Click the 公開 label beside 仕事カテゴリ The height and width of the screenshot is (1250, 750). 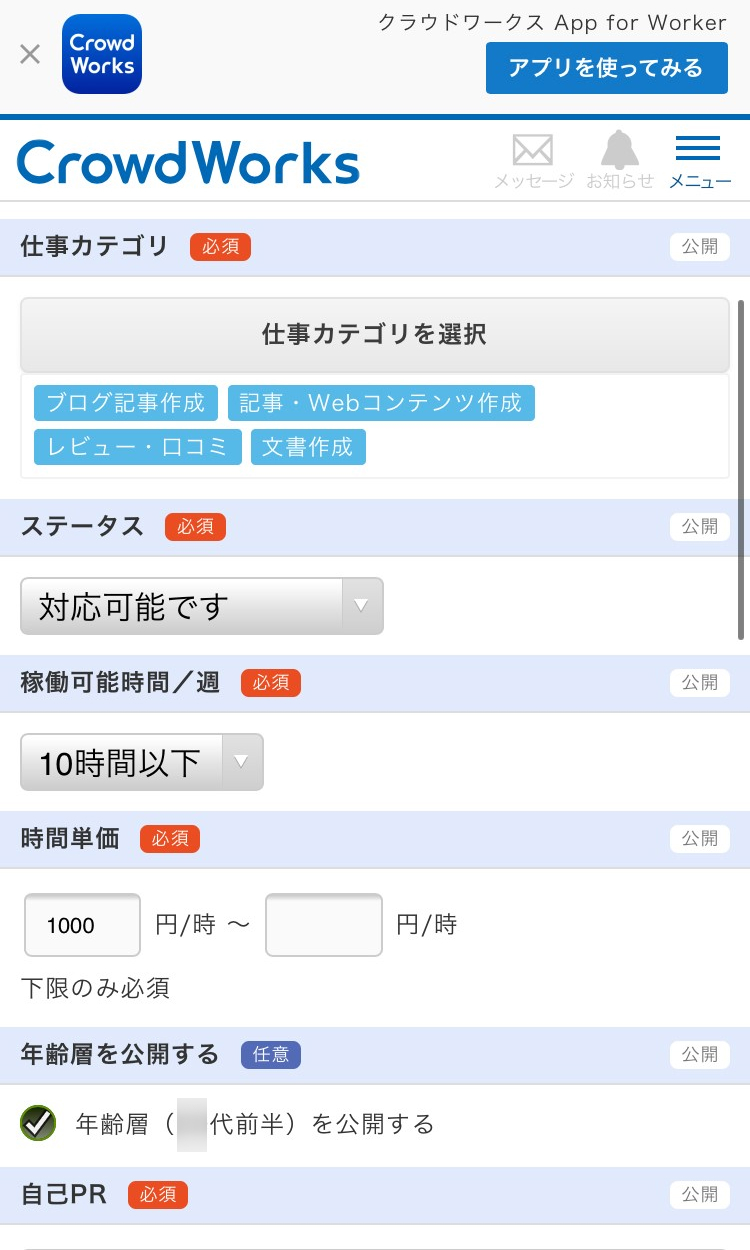point(699,247)
